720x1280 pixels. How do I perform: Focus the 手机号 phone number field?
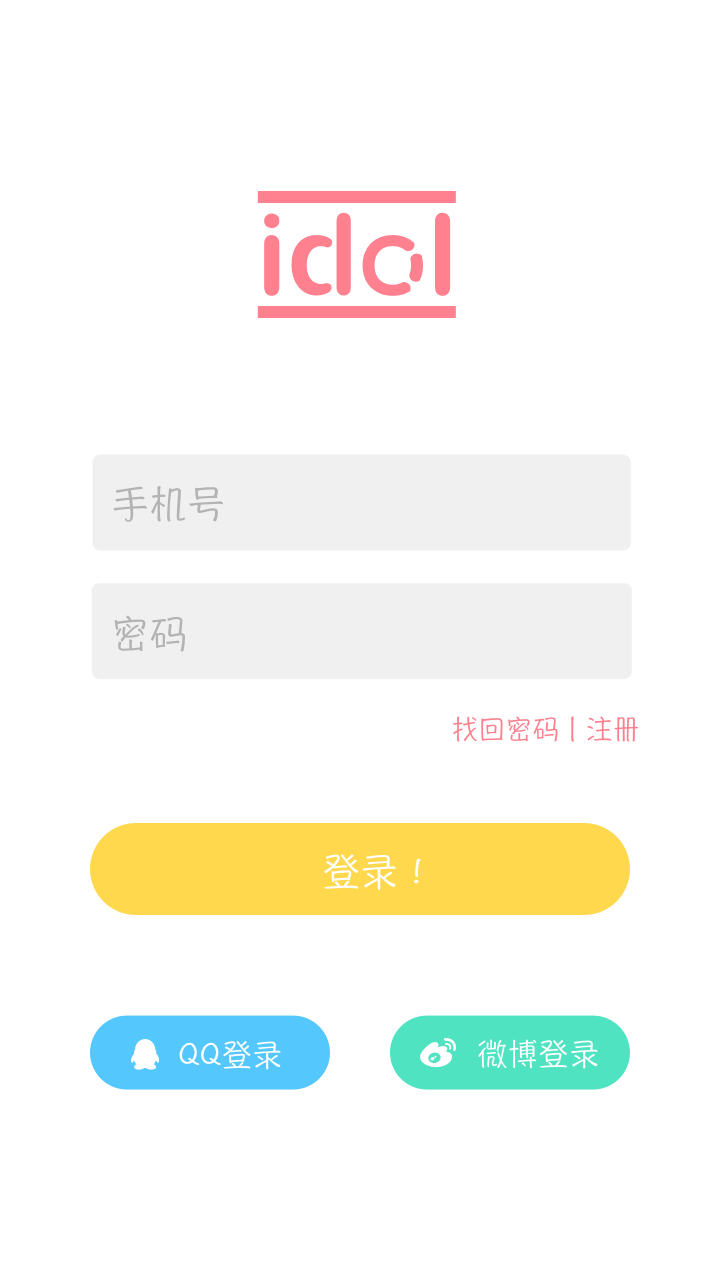(361, 502)
